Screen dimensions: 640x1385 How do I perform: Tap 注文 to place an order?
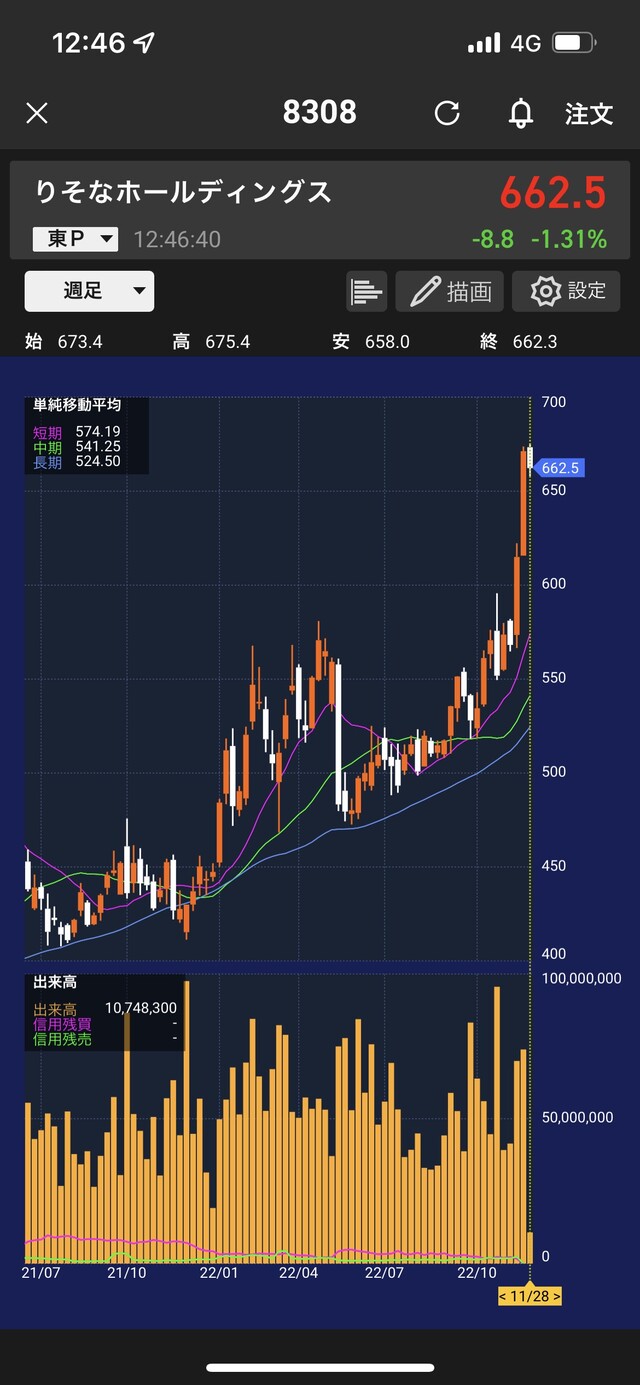[588, 113]
